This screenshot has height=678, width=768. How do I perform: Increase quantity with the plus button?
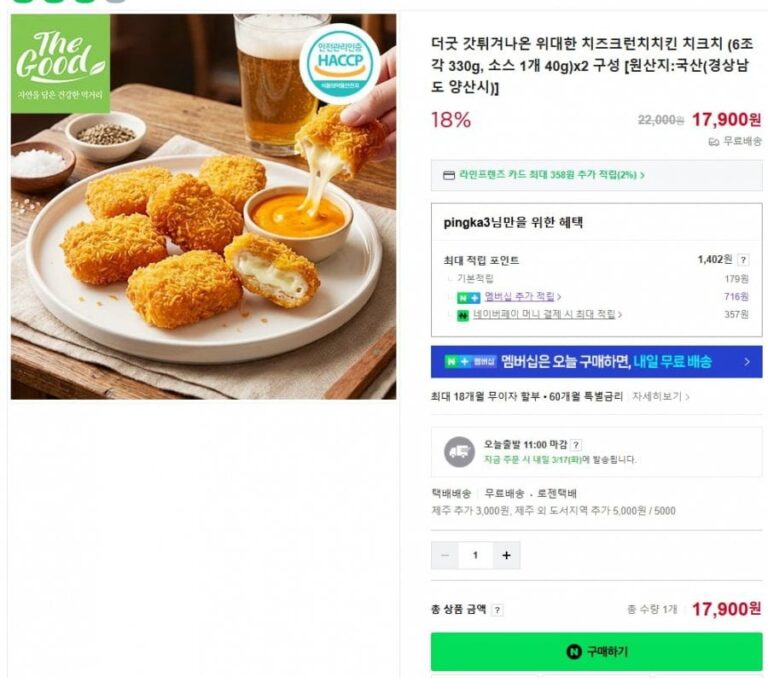tap(506, 555)
